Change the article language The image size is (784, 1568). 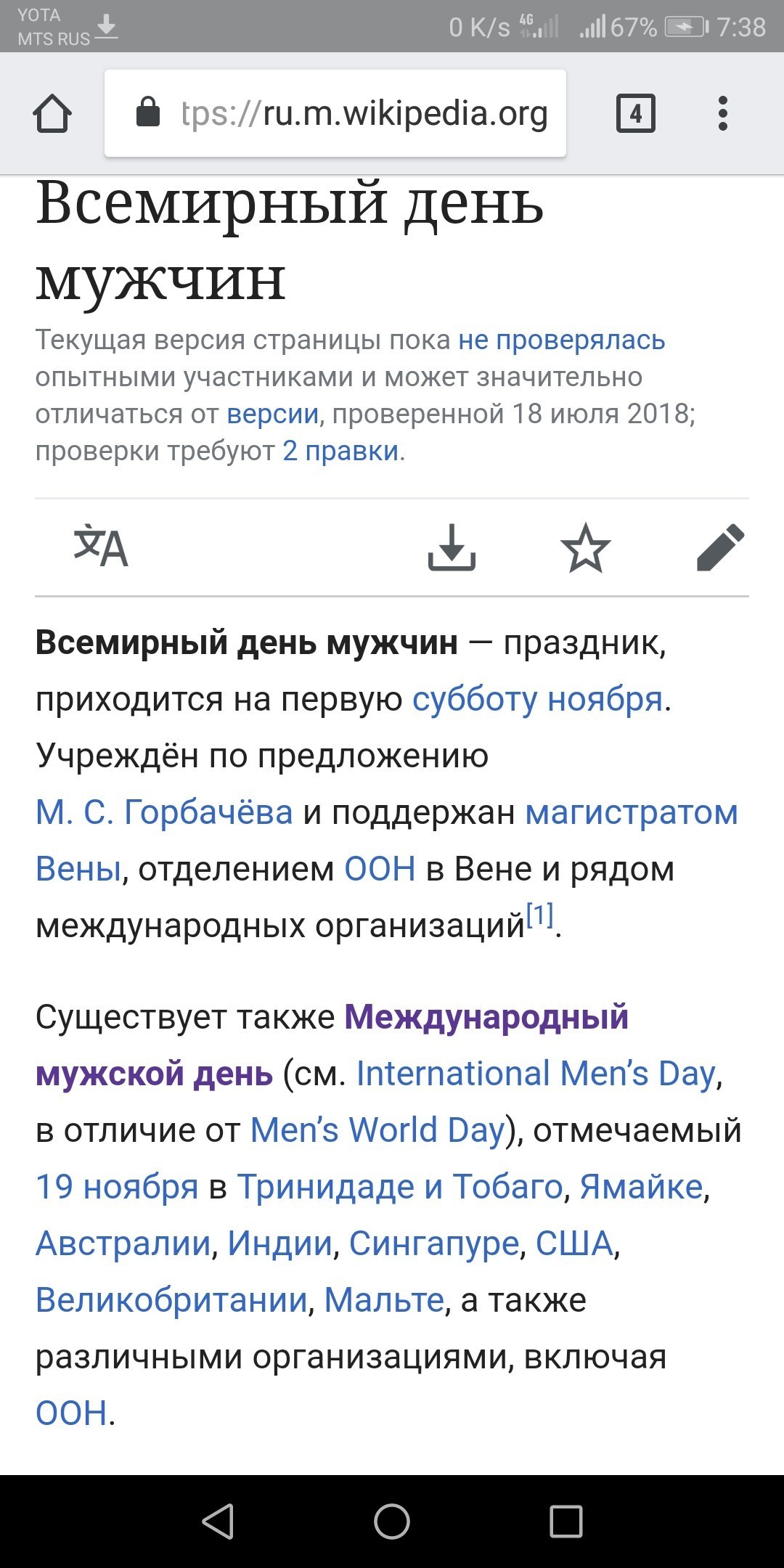tap(101, 547)
